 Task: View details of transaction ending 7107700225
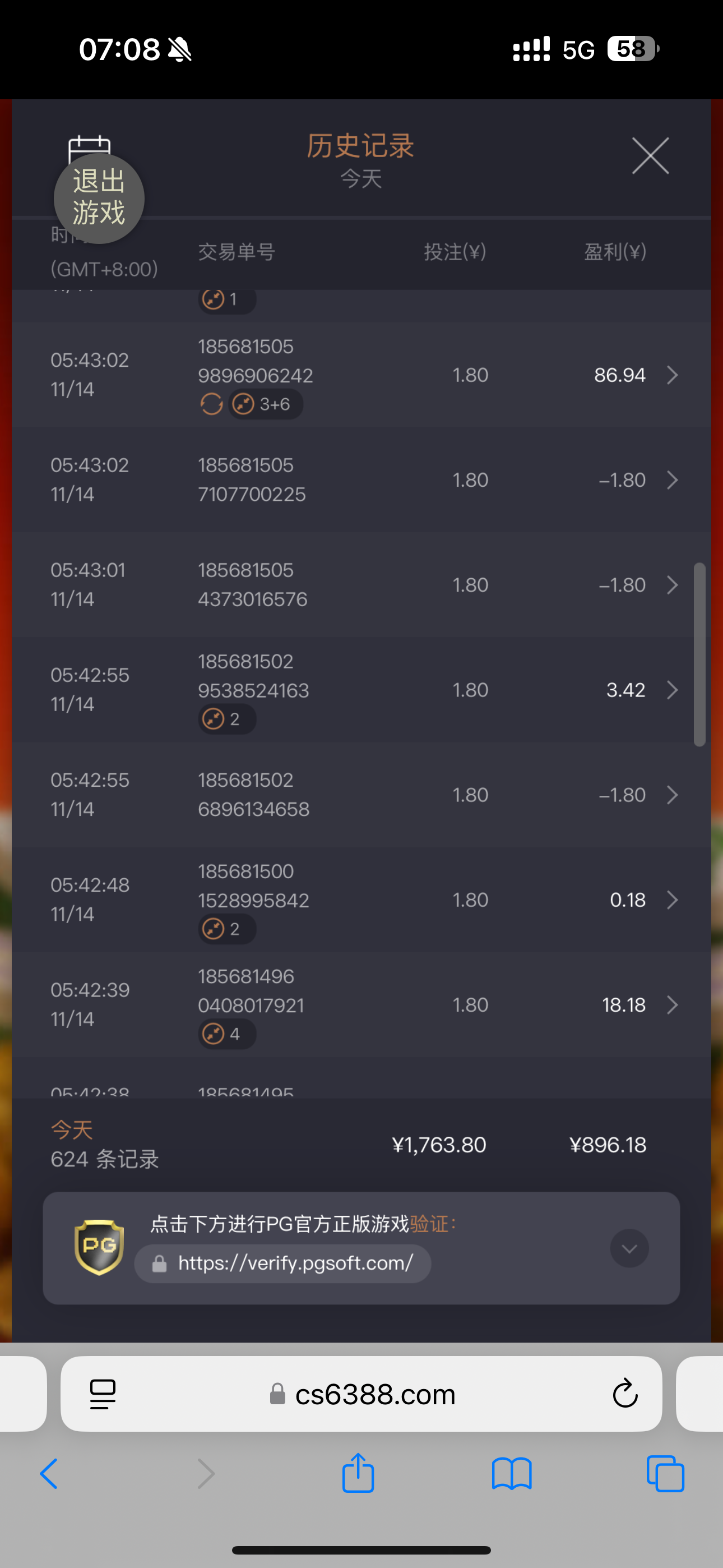click(x=672, y=480)
